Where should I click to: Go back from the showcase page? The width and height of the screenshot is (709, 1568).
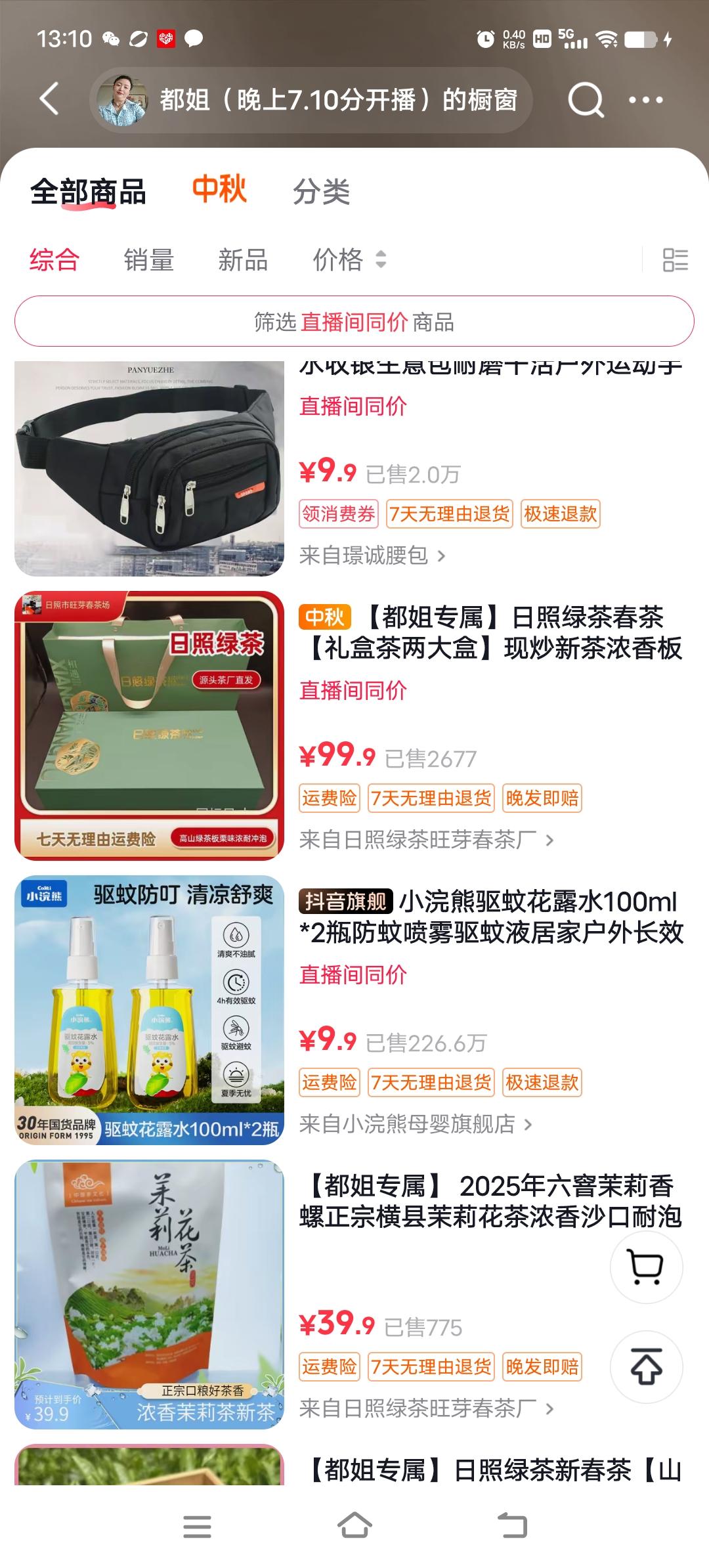49,100
